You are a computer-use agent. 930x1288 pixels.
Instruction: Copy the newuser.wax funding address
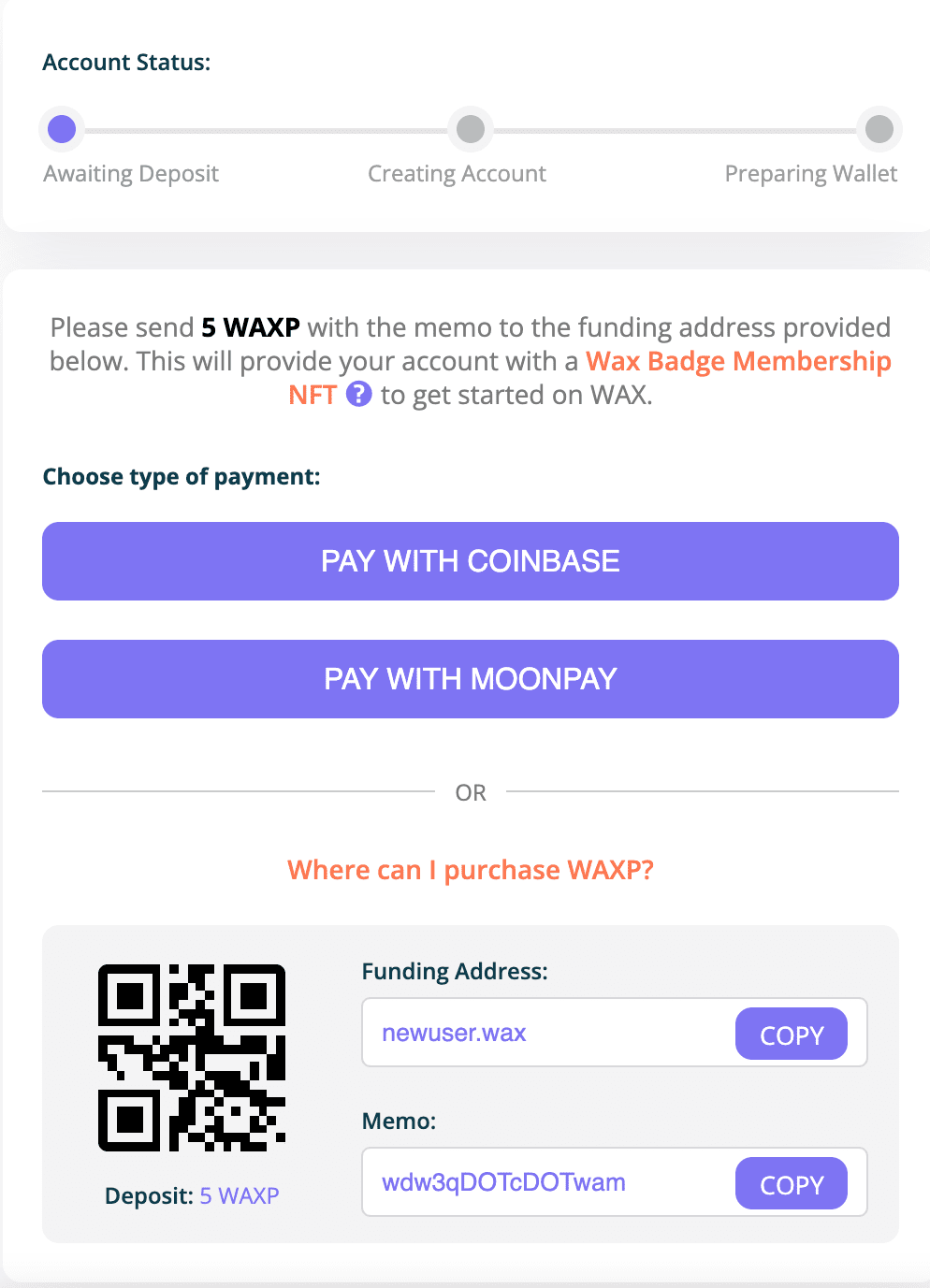(791, 1035)
